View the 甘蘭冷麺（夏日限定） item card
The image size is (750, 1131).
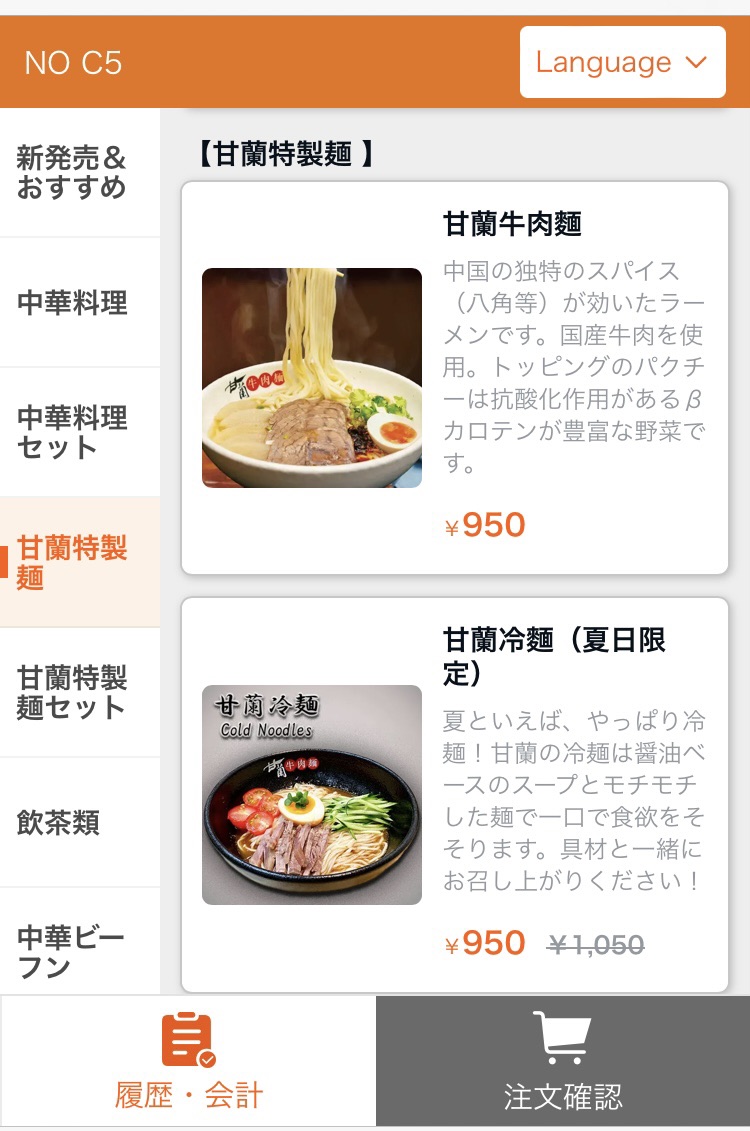click(x=454, y=794)
